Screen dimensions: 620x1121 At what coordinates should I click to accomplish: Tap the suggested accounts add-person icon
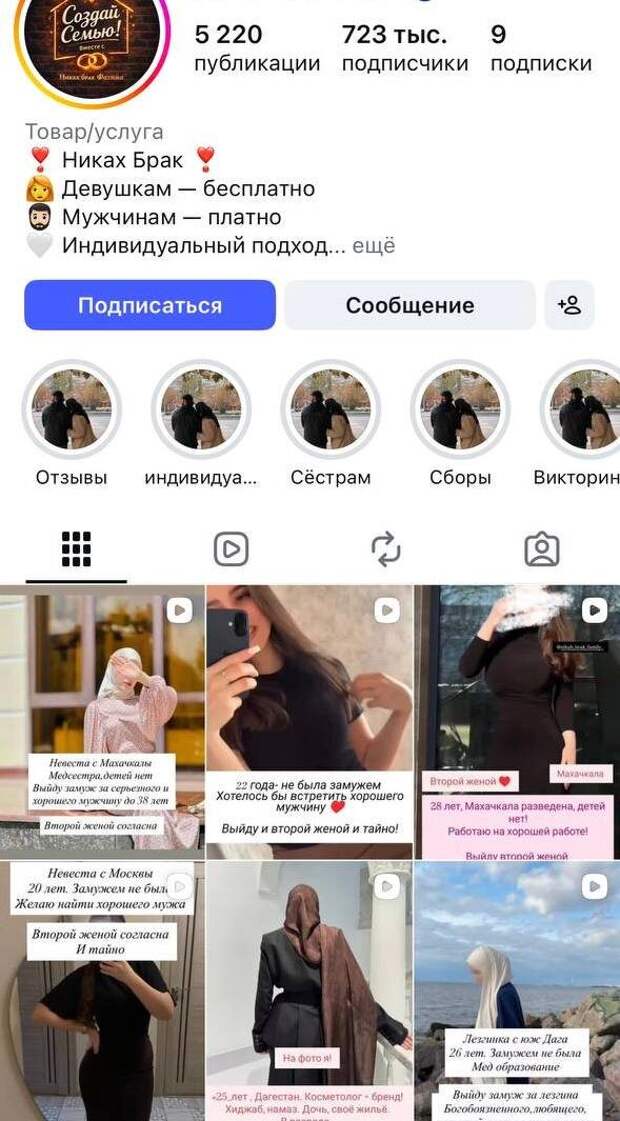(x=569, y=305)
